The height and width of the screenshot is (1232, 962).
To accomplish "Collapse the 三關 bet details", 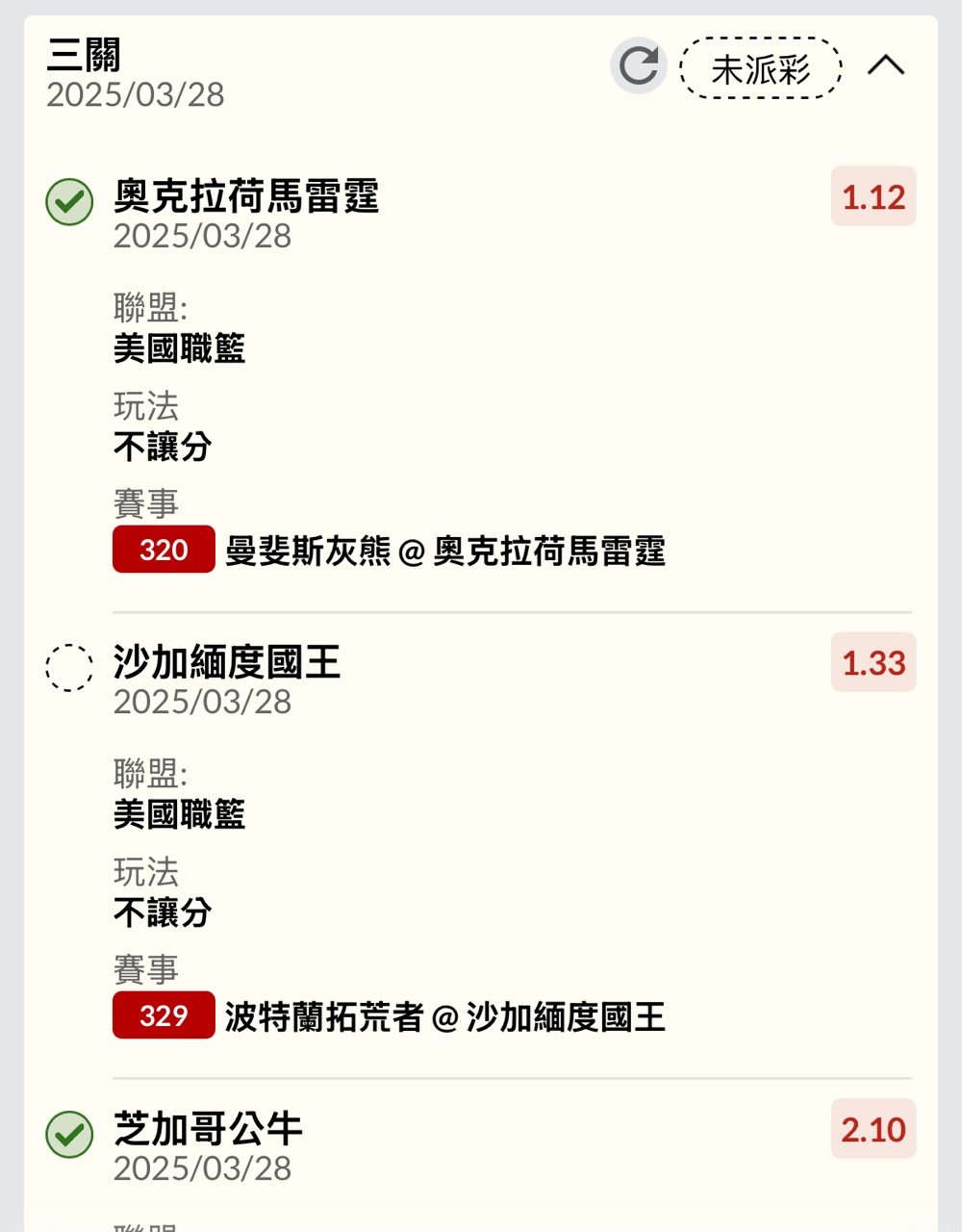I will click(x=886, y=65).
